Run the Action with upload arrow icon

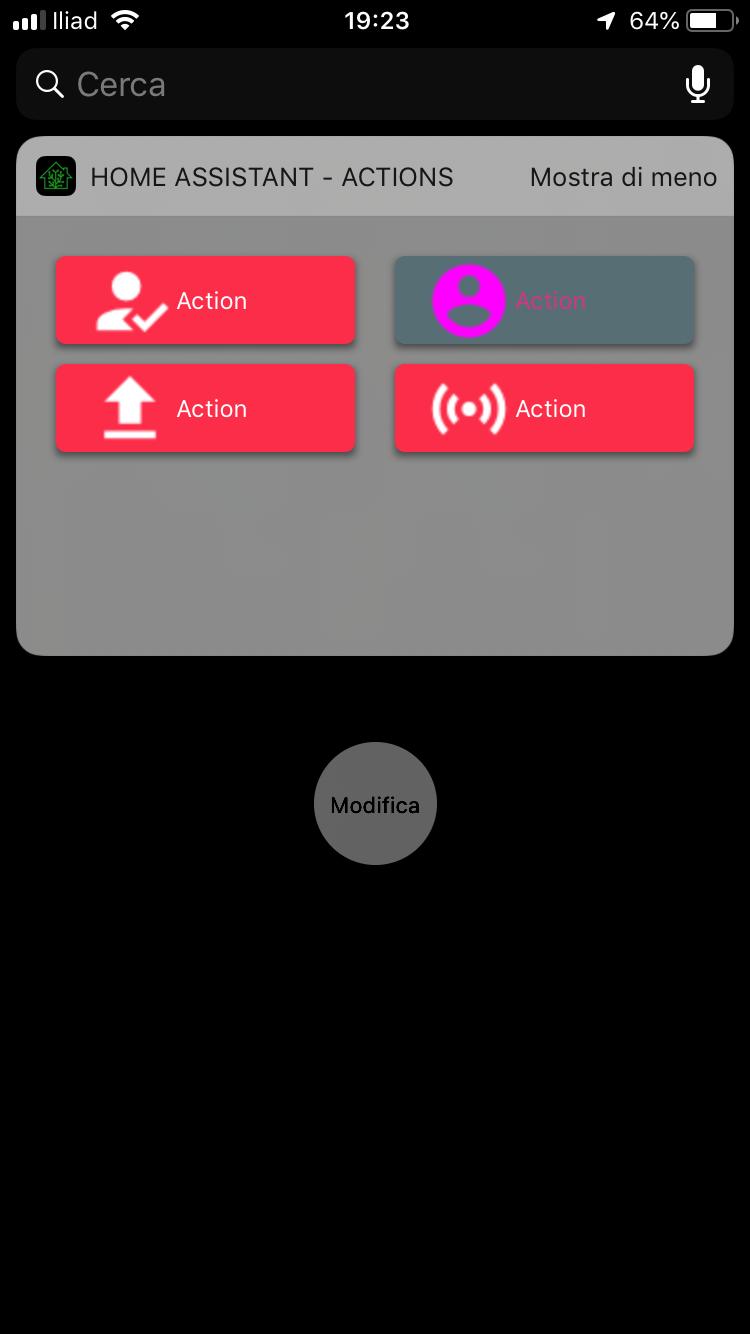point(205,408)
